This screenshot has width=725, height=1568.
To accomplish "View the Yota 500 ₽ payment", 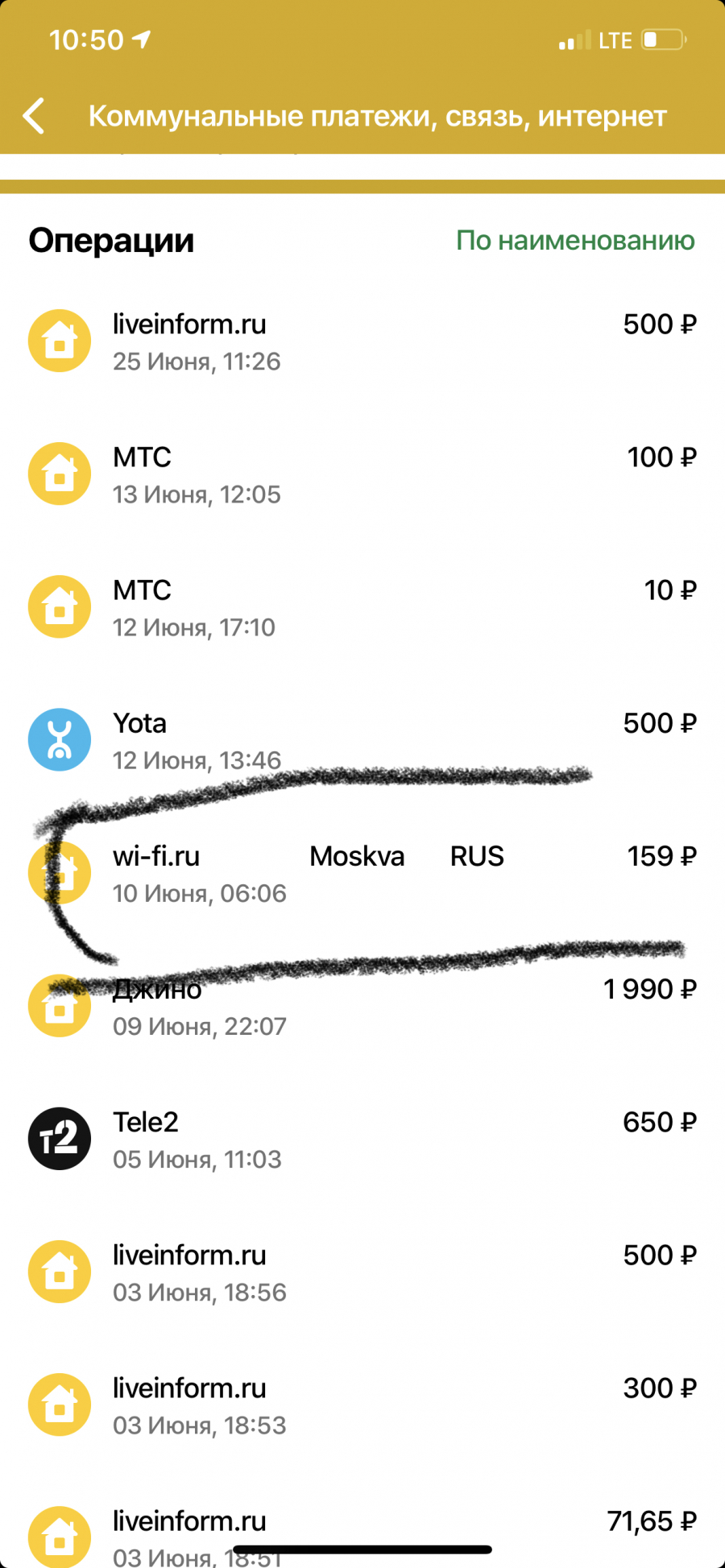I will coord(362,740).
